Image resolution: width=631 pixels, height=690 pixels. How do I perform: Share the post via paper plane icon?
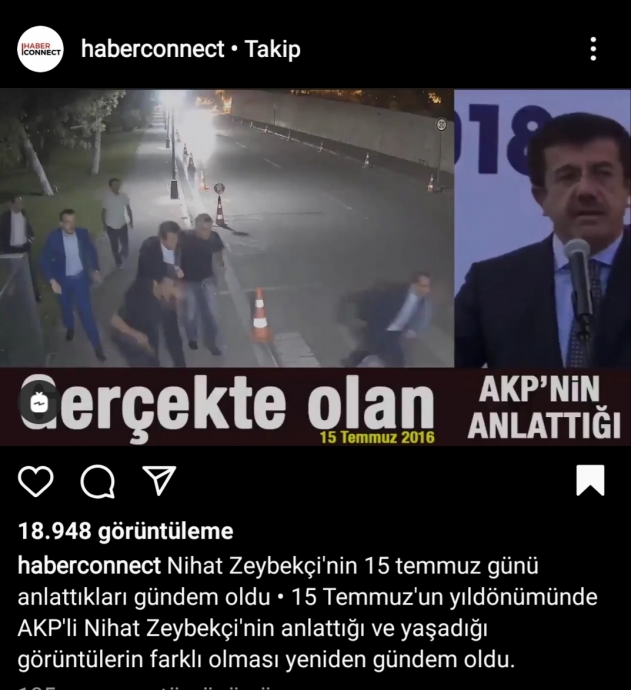click(x=158, y=482)
